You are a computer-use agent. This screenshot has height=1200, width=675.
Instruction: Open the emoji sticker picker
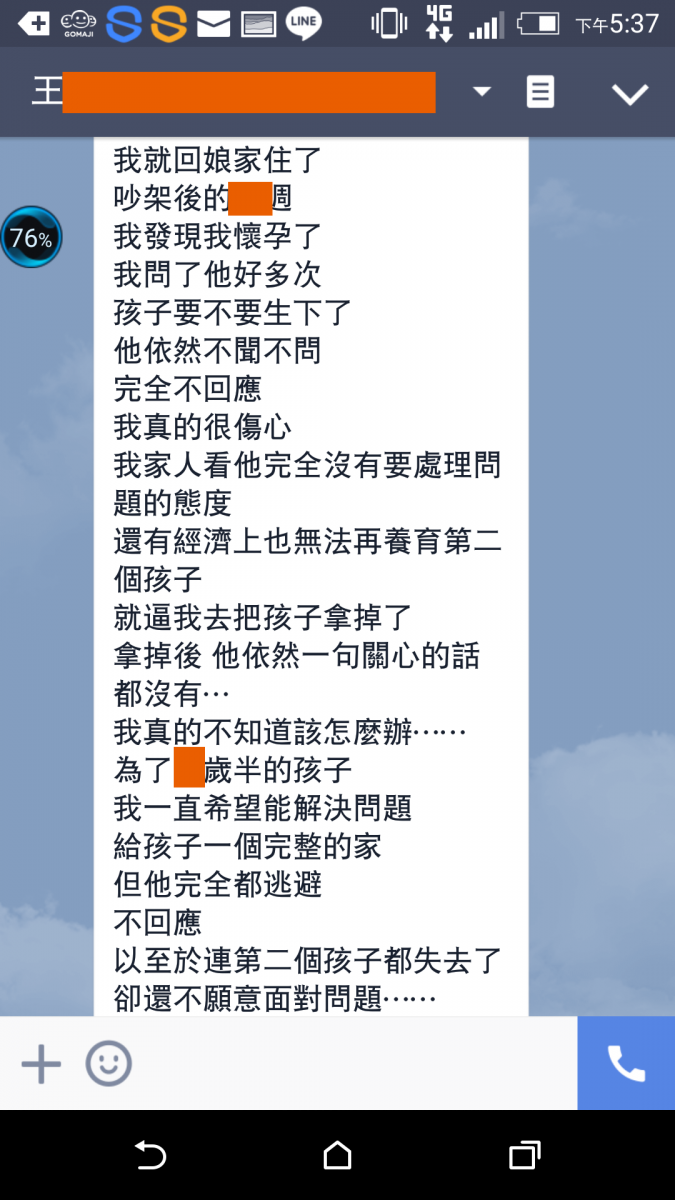(x=108, y=1064)
